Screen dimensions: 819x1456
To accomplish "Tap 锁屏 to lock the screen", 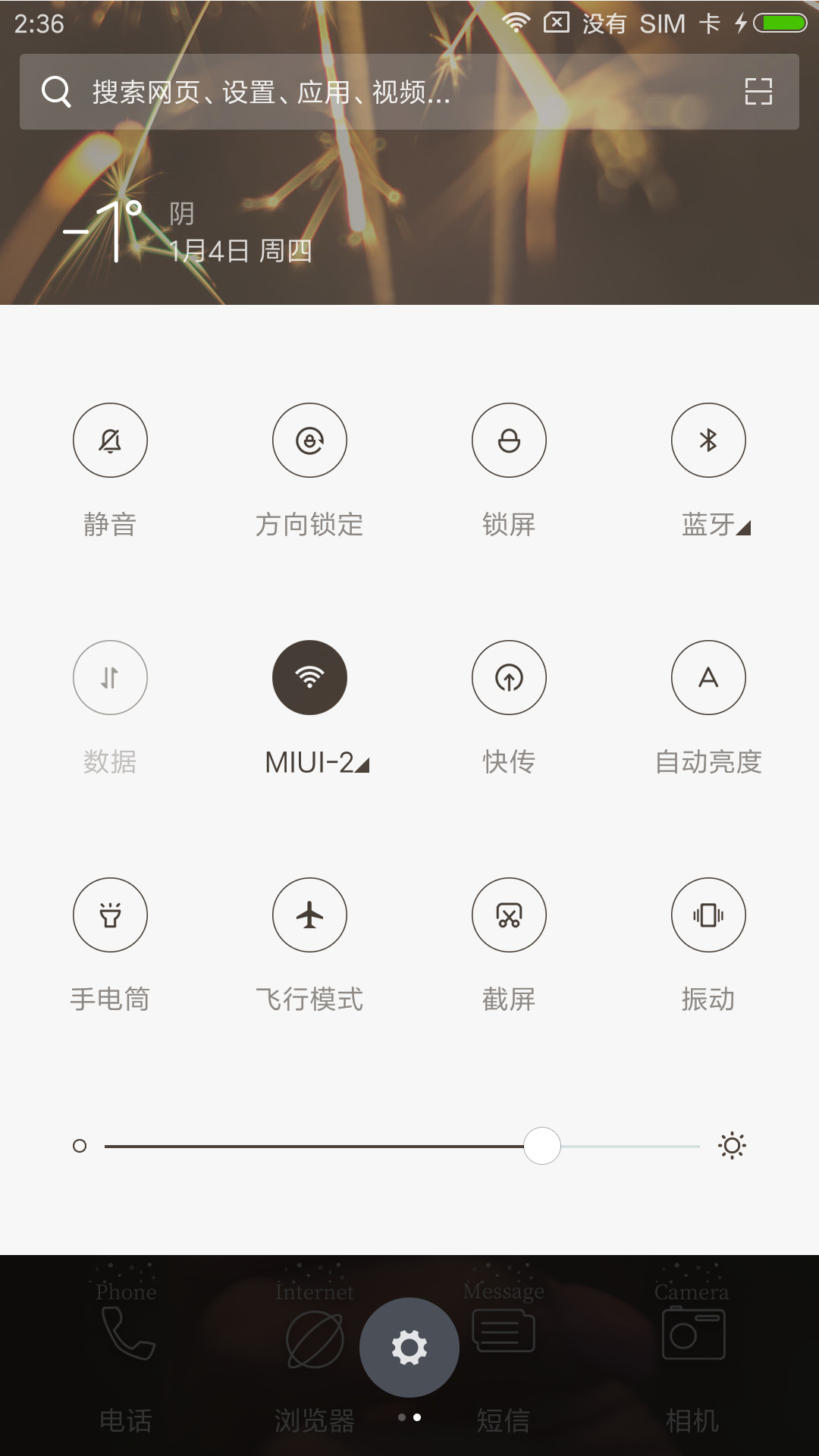I will click(509, 440).
